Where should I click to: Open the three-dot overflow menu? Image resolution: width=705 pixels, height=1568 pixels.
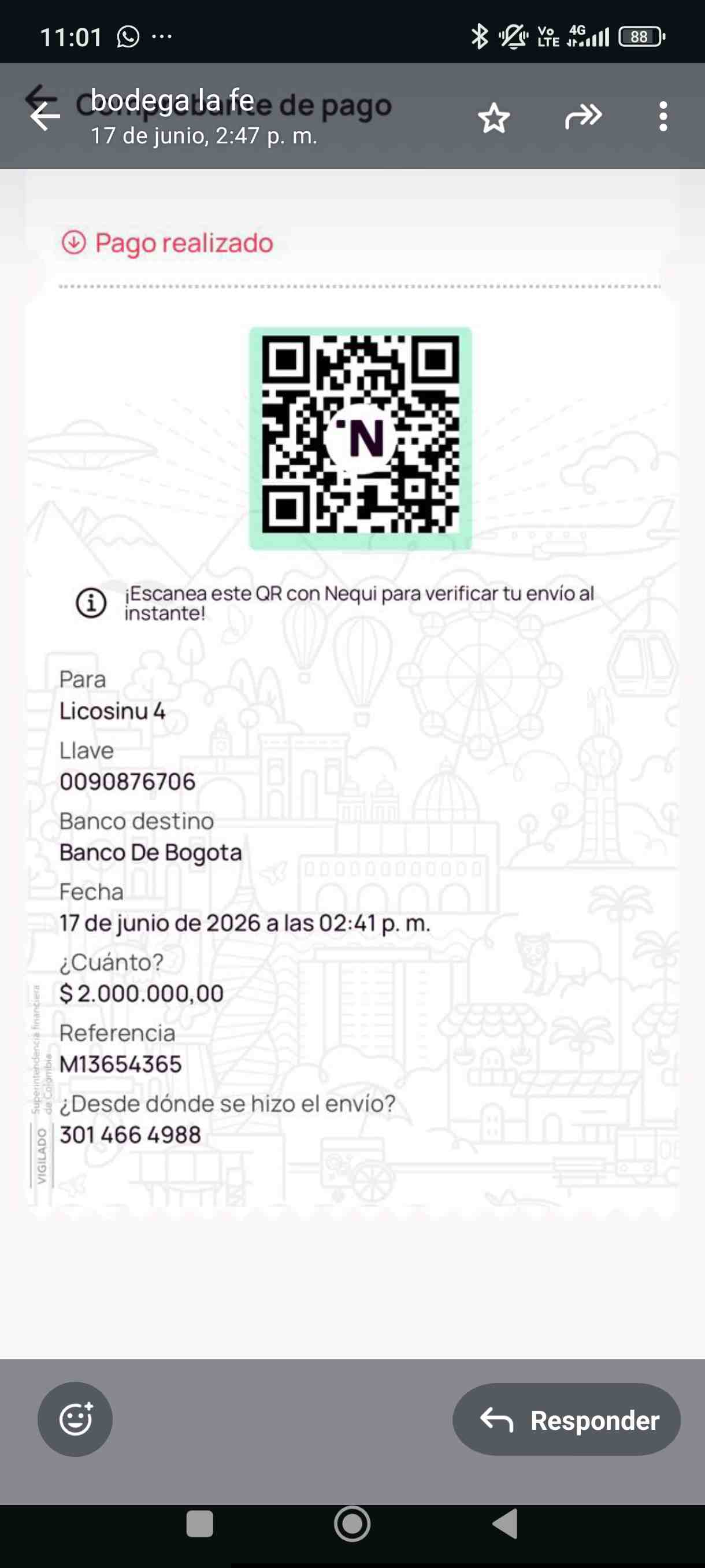point(663,116)
